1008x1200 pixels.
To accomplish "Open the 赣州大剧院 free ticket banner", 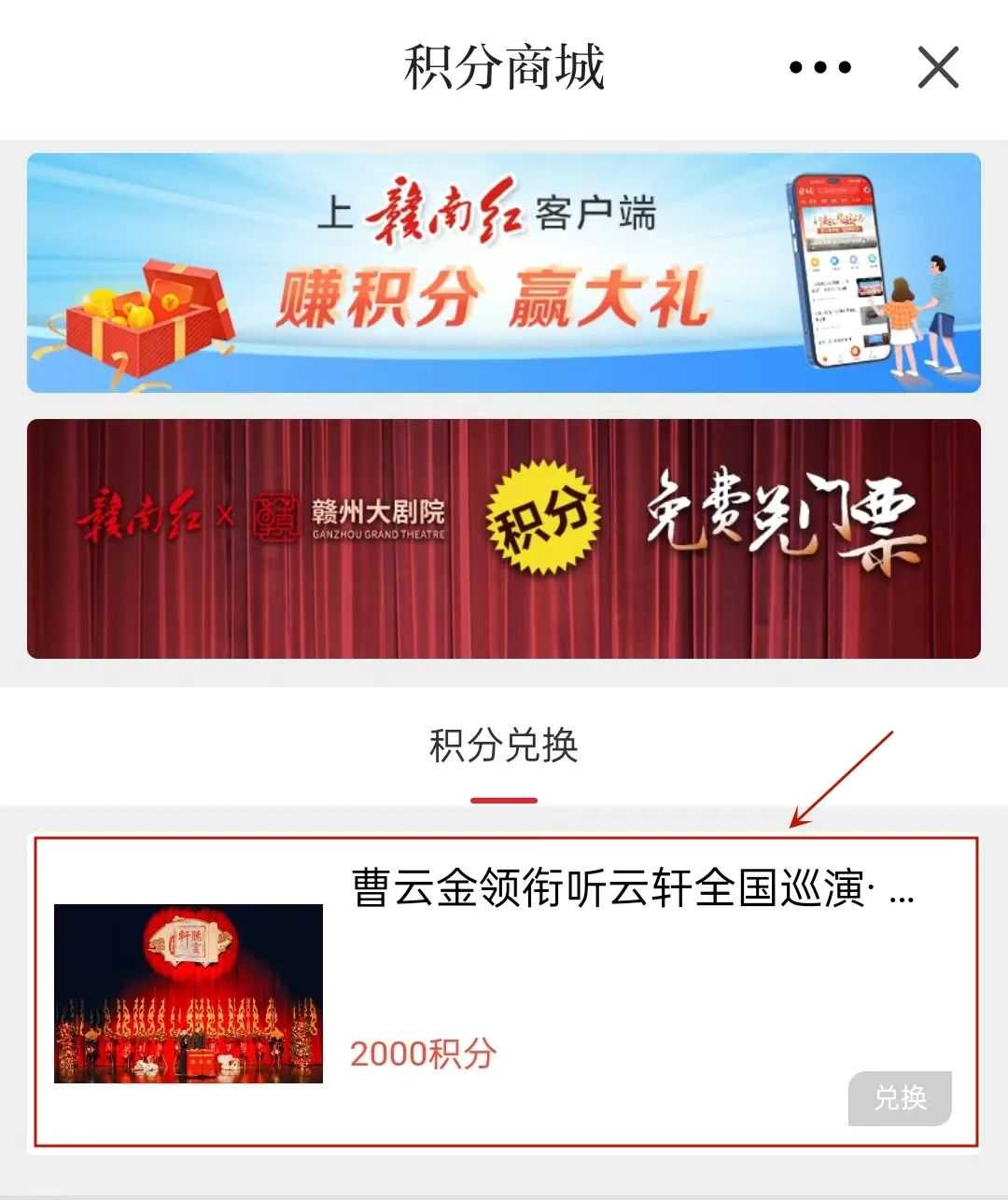I will (504, 538).
